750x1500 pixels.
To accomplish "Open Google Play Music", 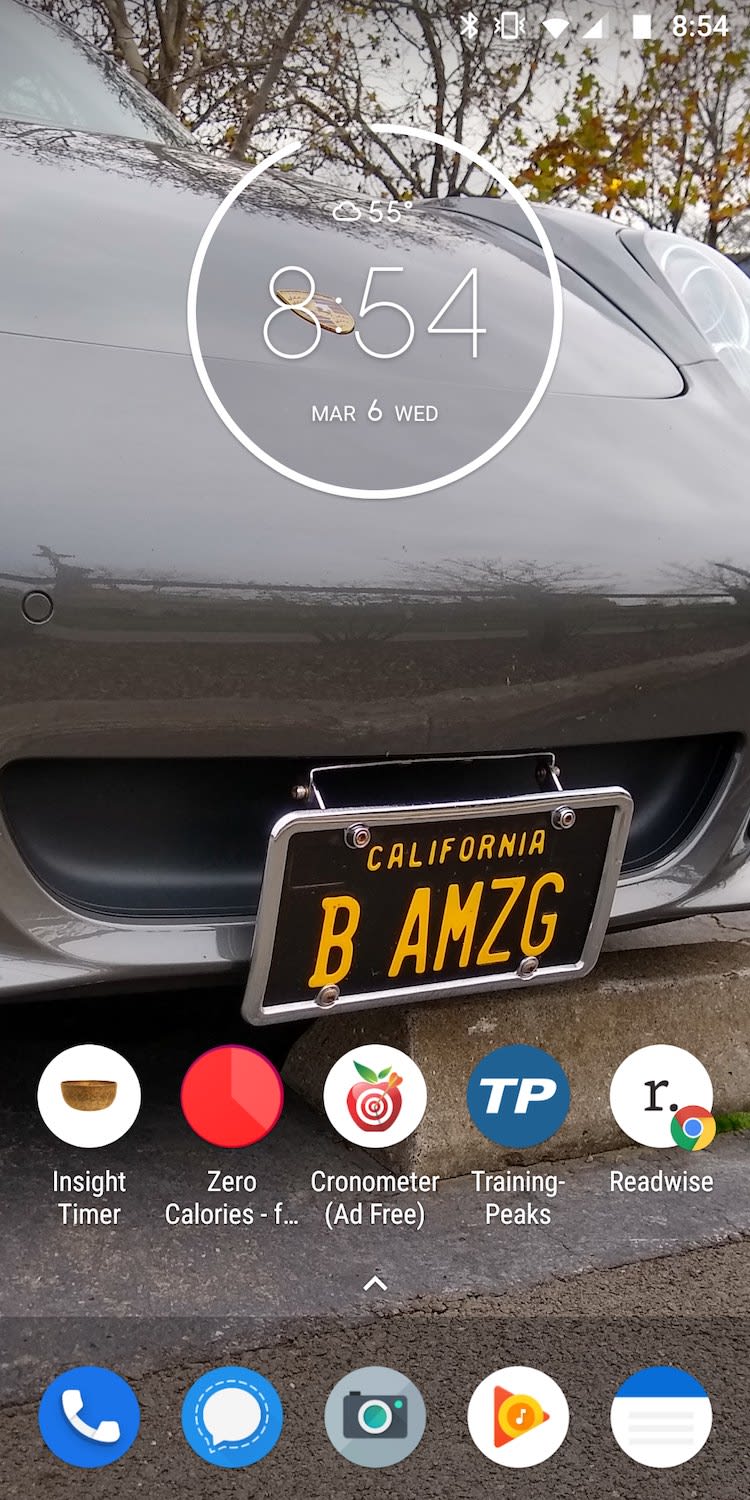I will 518,1417.
